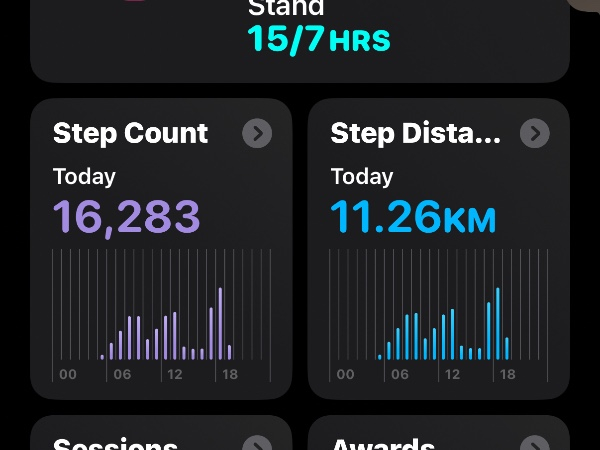This screenshot has height=450, width=600.
Task: Open the Sessions card
Action: (160, 437)
